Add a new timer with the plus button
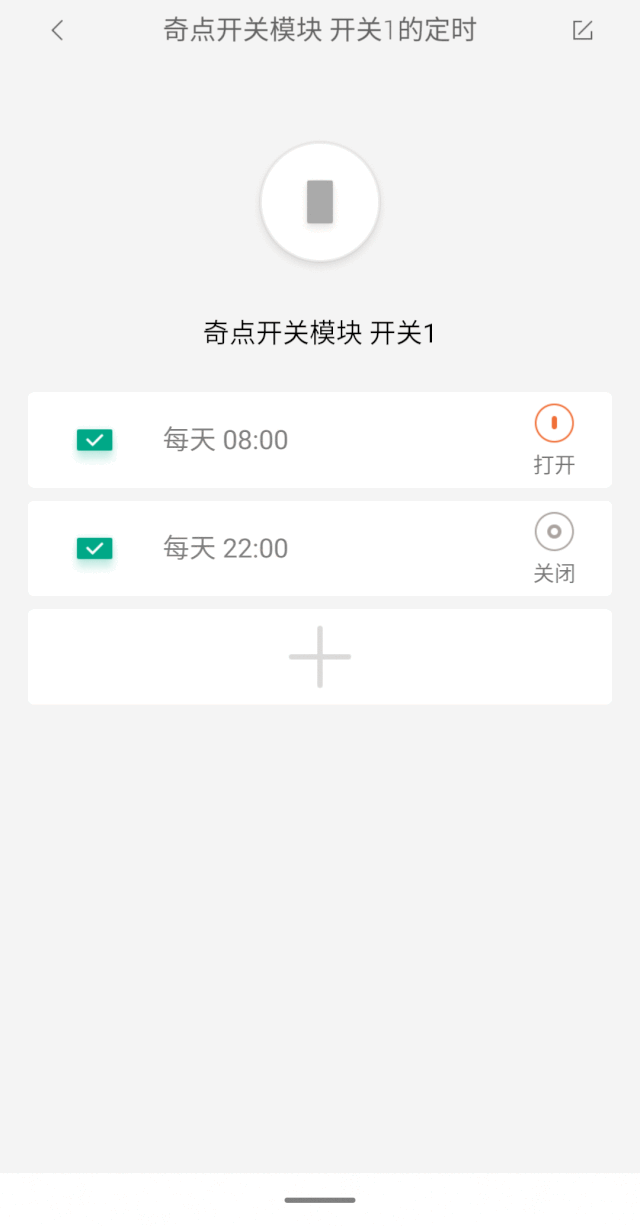Screen dimensions: 640x1226 320,657
